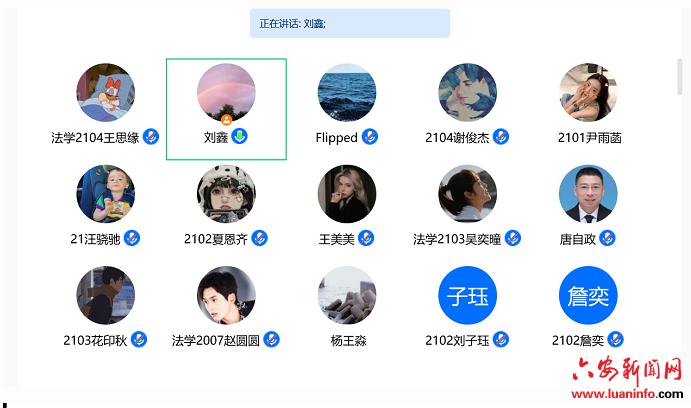Select participant 法学2103吴奕曈
This screenshot has width=691, height=408.
pyautogui.click(x=467, y=194)
